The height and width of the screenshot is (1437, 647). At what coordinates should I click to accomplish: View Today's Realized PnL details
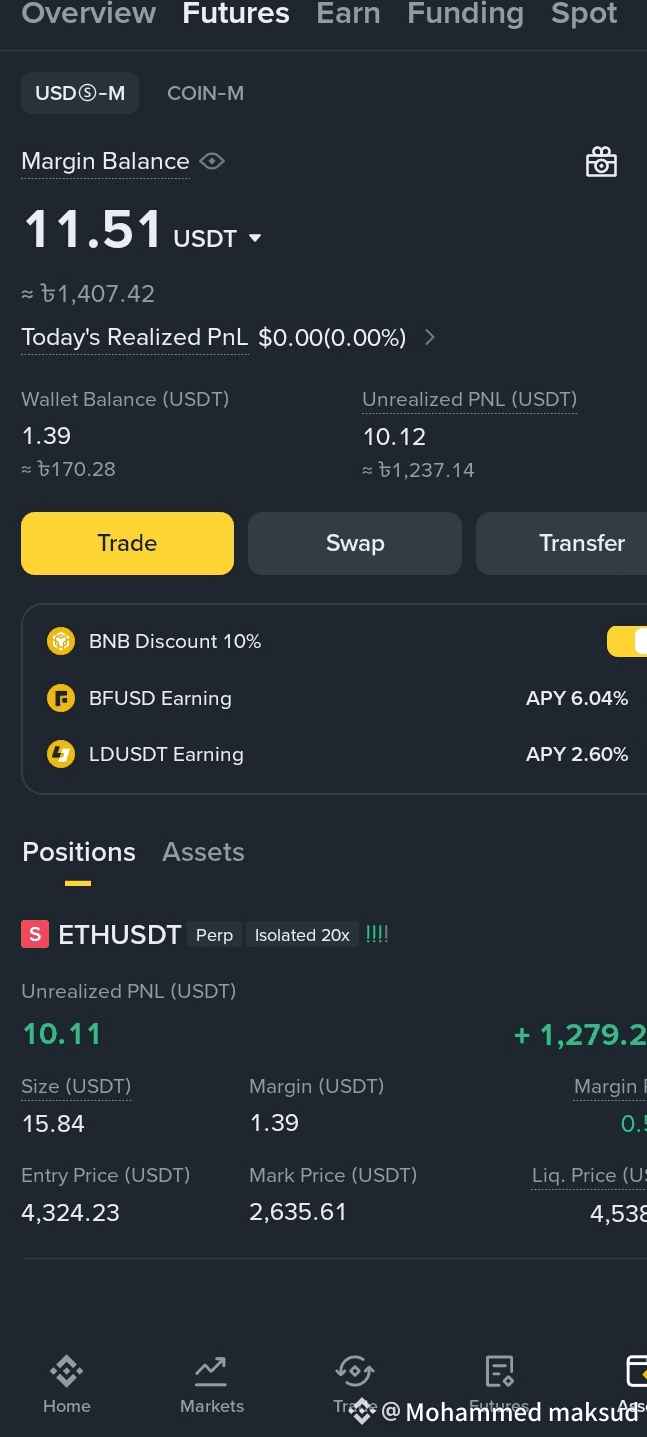pos(430,338)
